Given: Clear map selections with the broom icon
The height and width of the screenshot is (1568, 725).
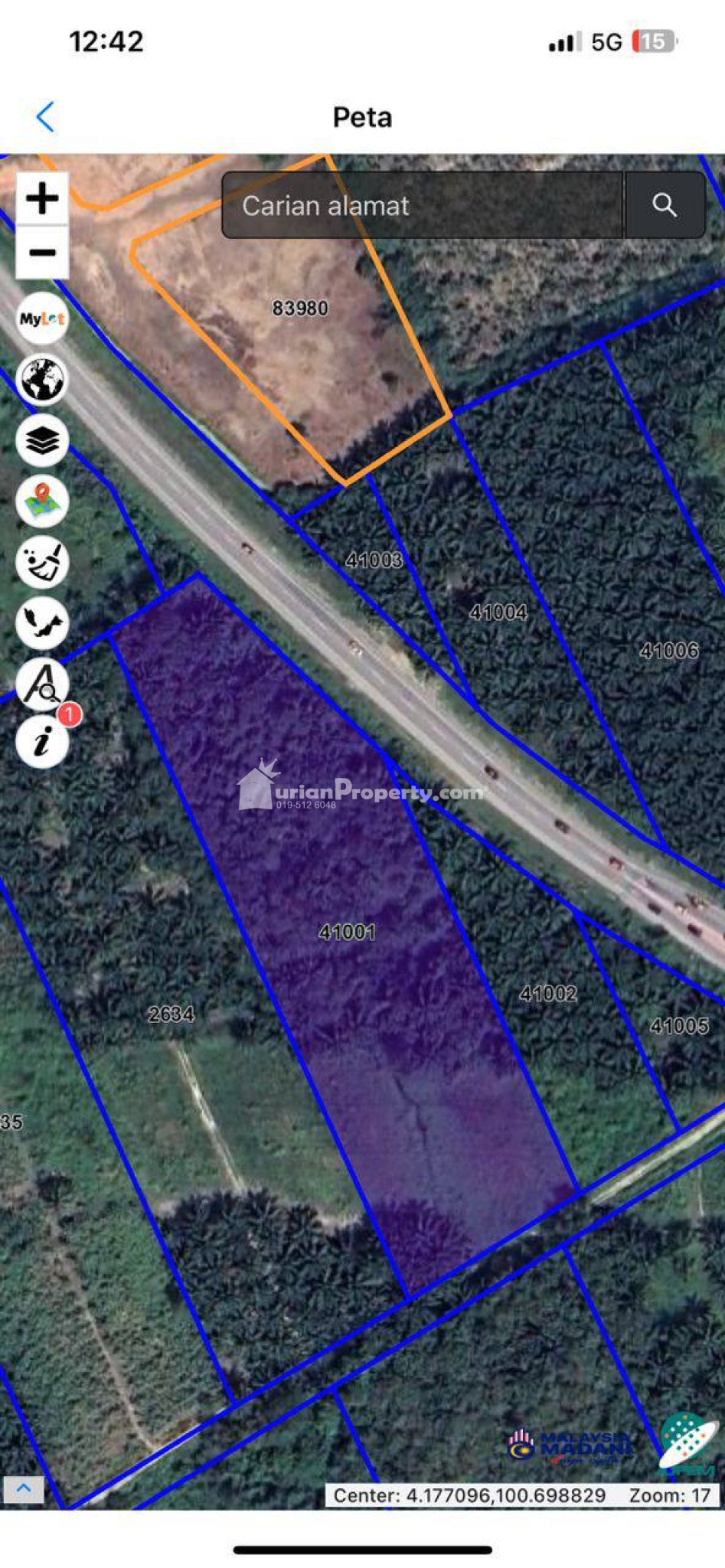Looking at the screenshot, I should pyautogui.click(x=42, y=562).
